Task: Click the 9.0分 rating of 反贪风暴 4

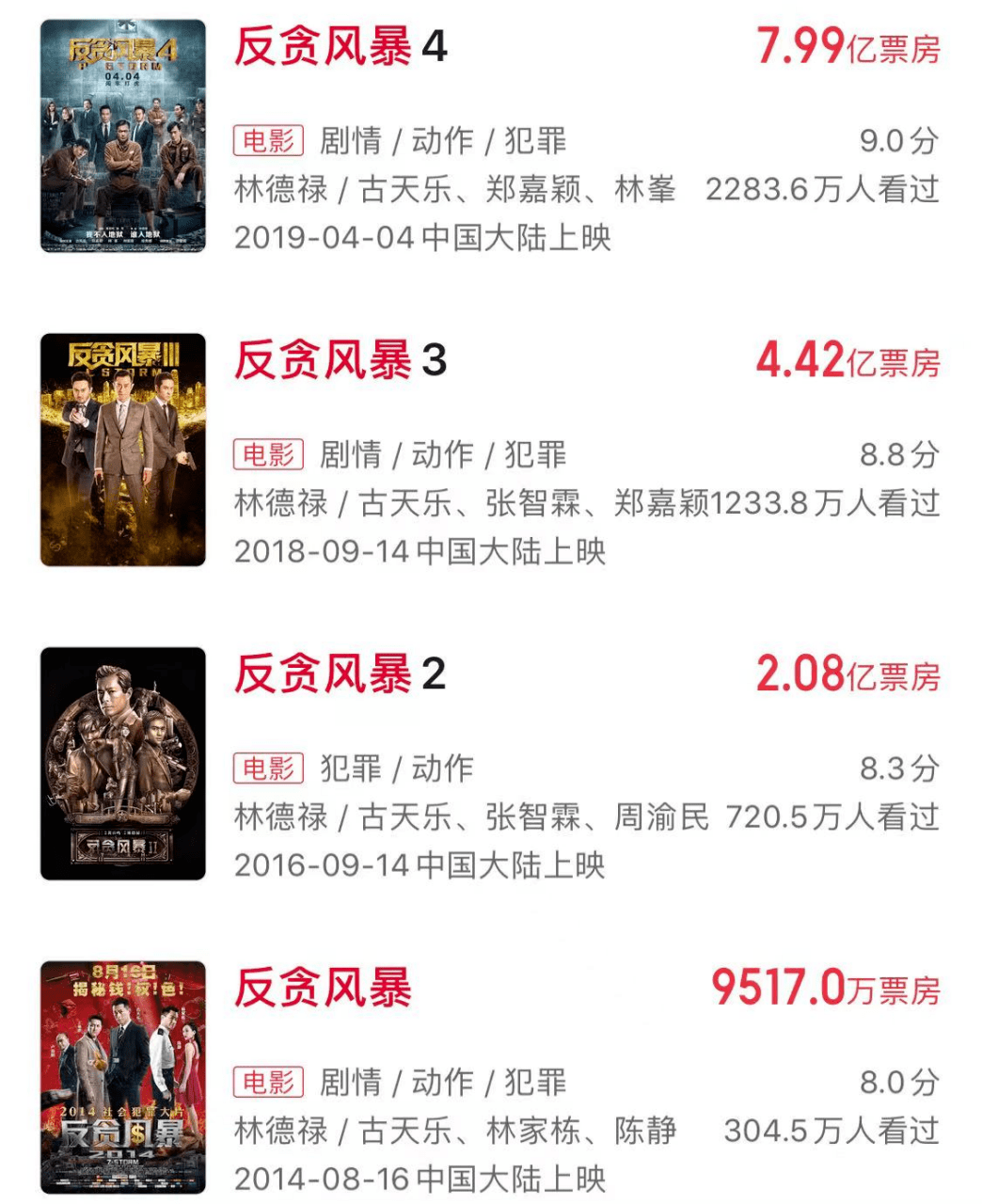Action: pyautogui.click(x=898, y=141)
